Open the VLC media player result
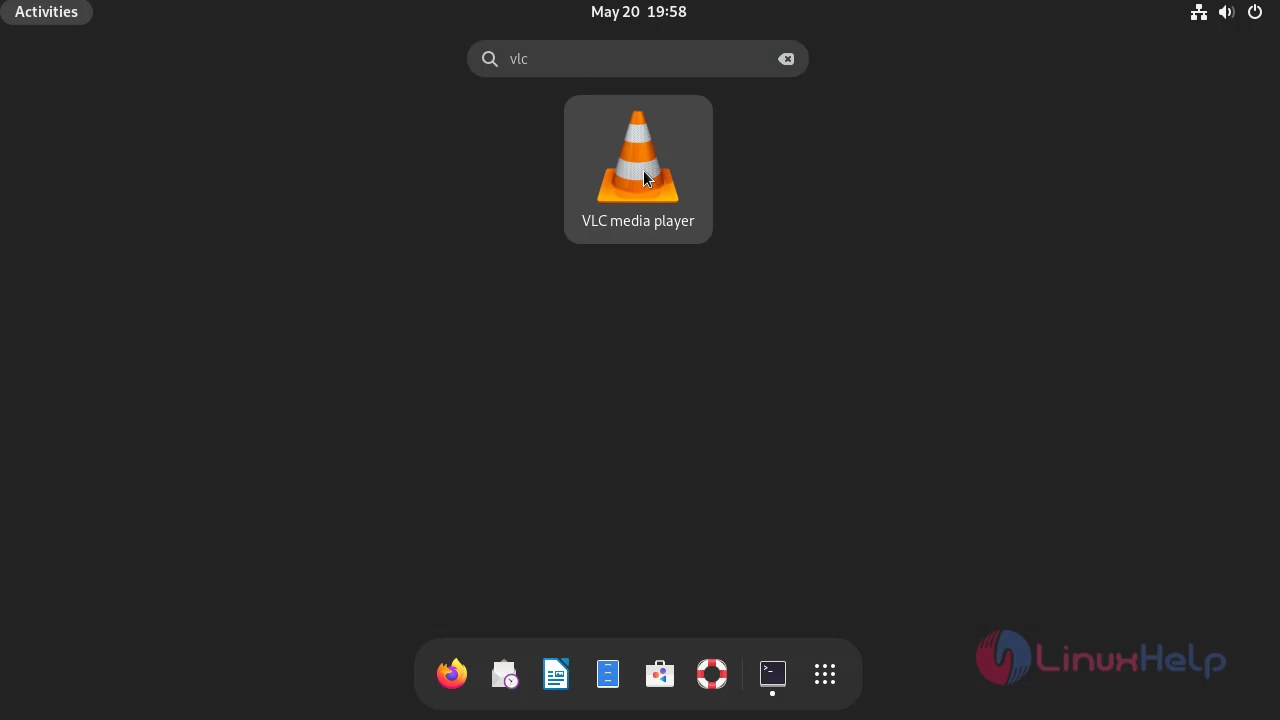The image size is (1280, 720). click(638, 169)
